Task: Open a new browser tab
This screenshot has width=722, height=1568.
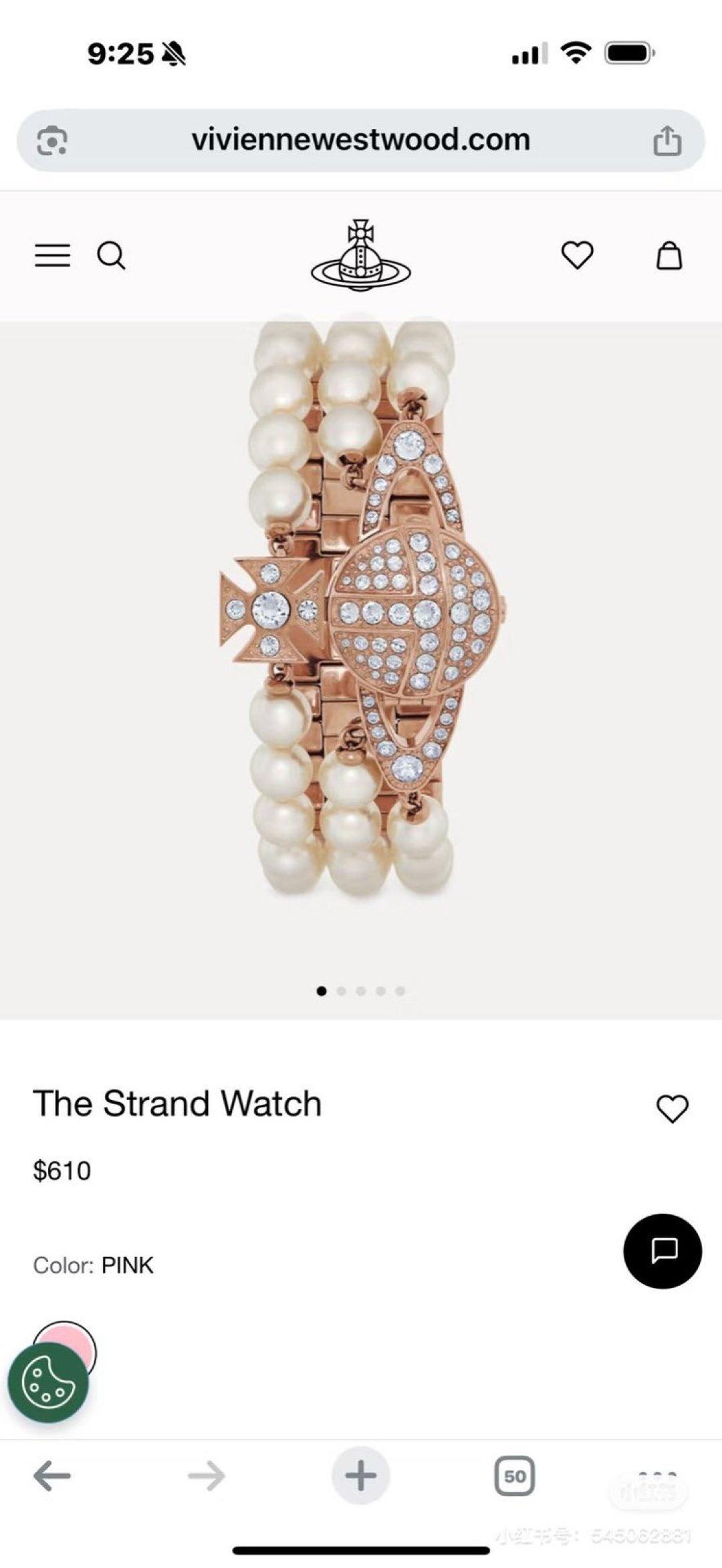Action: pos(360,1476)
